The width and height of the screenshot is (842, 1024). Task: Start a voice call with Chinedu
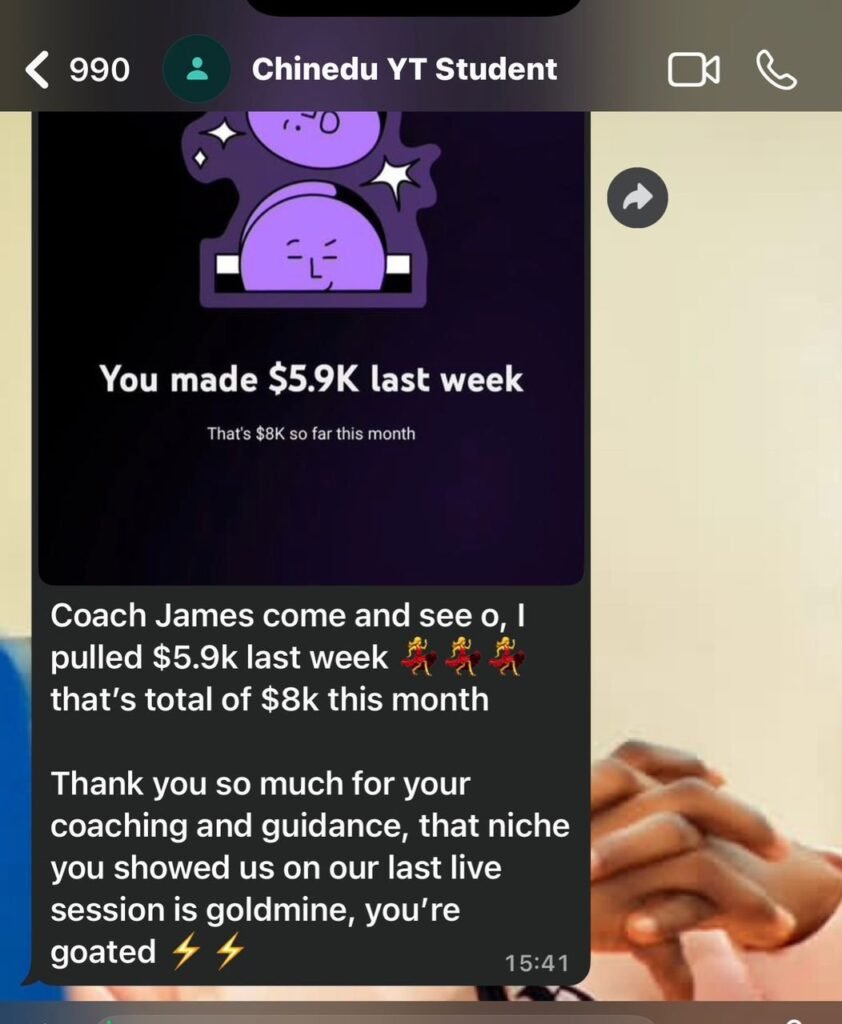[x=775, y=70]
